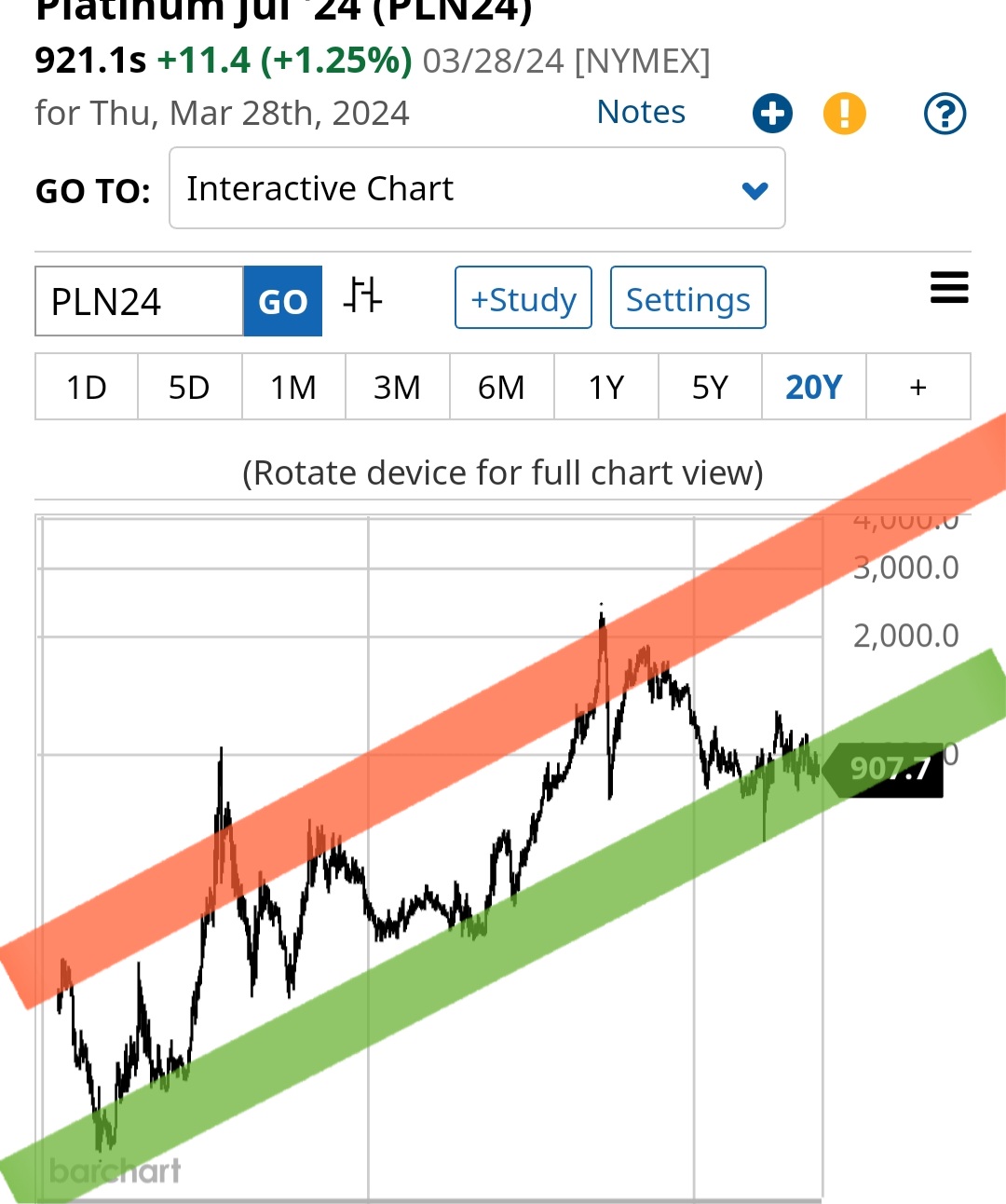
Task: Choose the 5Y chart range
Action: (x=710, y=387)
